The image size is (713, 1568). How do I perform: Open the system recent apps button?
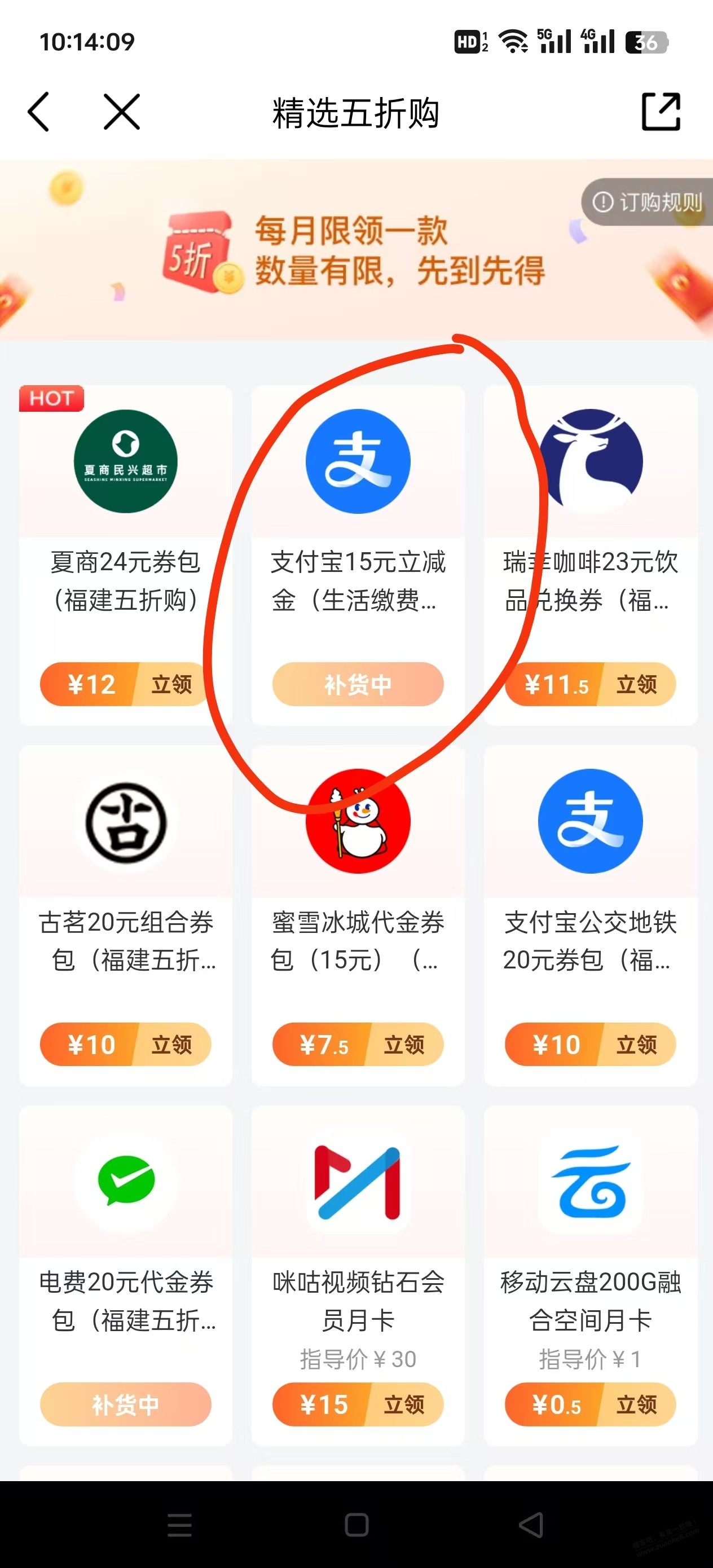179,1525
